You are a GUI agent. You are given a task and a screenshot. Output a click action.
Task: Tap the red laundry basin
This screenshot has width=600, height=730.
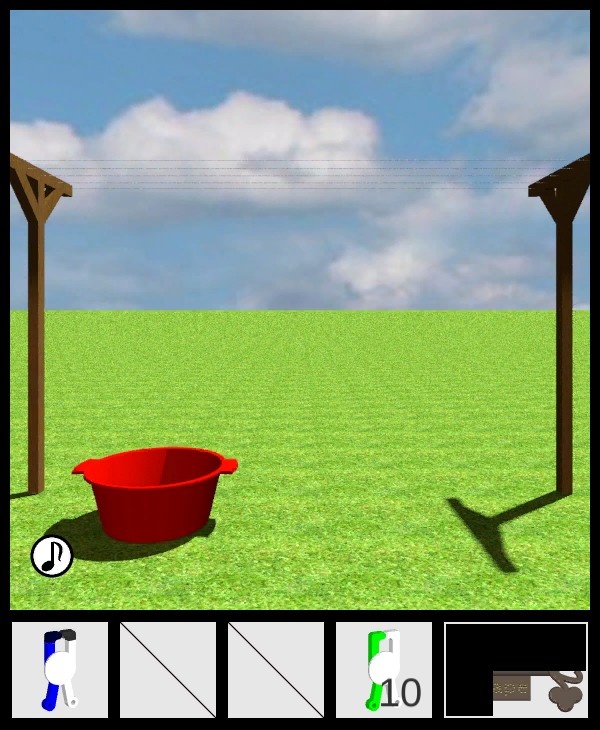tap(155, 493)
